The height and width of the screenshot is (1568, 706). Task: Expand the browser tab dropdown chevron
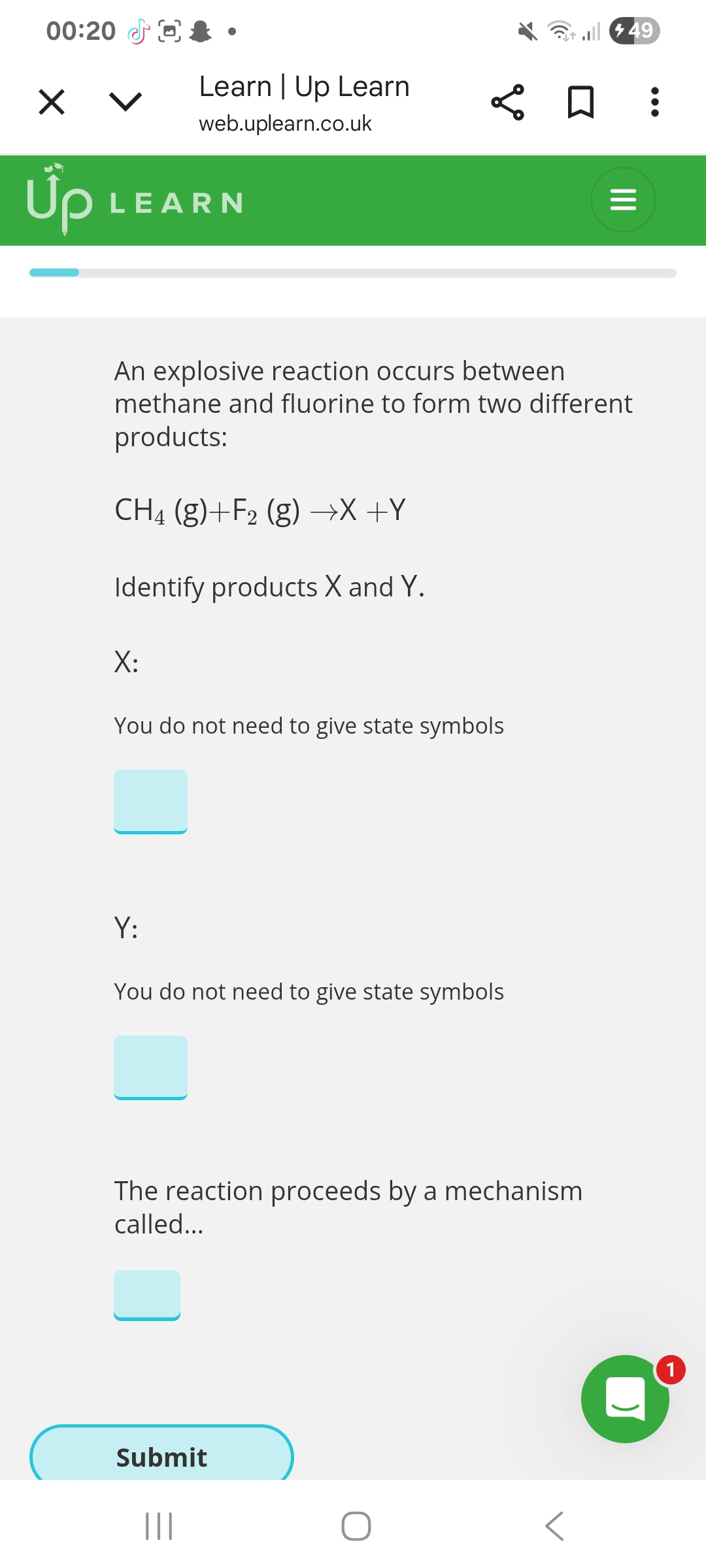click(x=126, y=102)
